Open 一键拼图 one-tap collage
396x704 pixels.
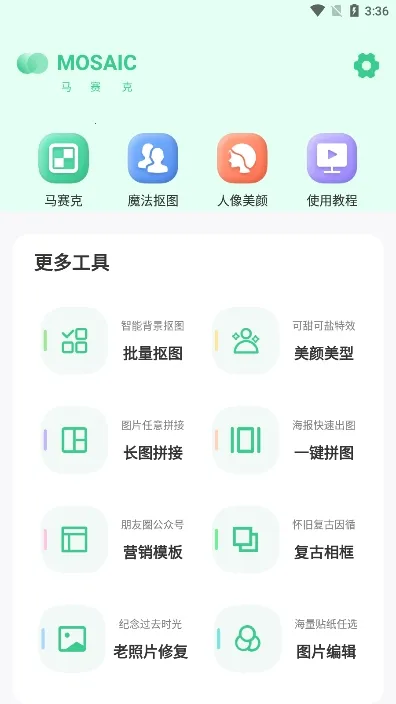coord(284,440)
